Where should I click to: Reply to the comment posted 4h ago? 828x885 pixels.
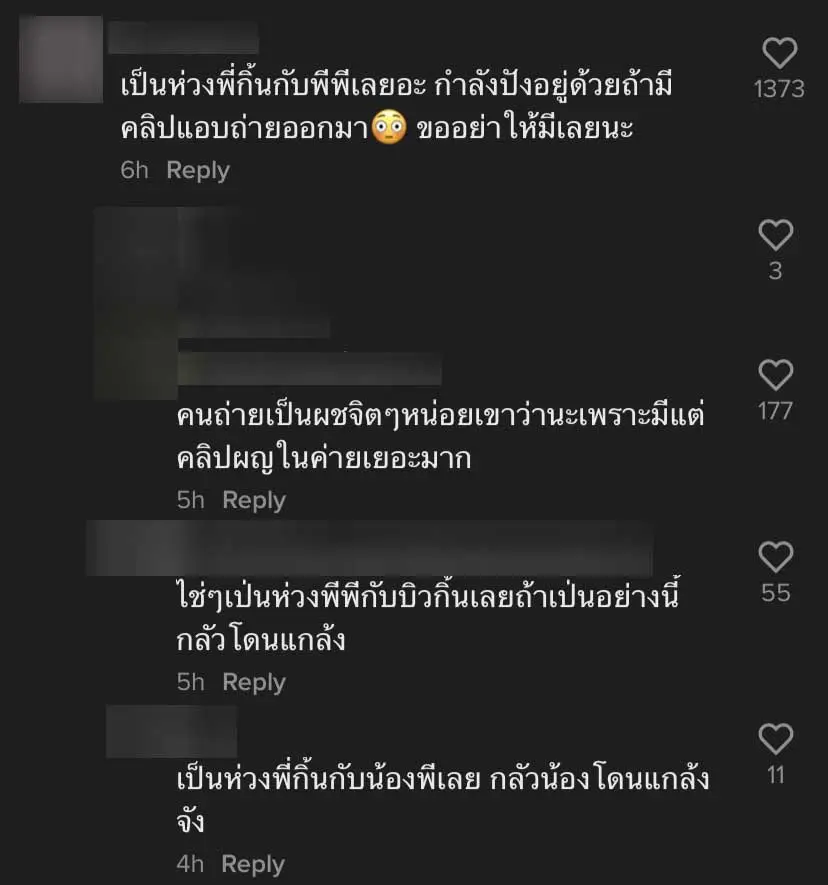click(253, 864)
